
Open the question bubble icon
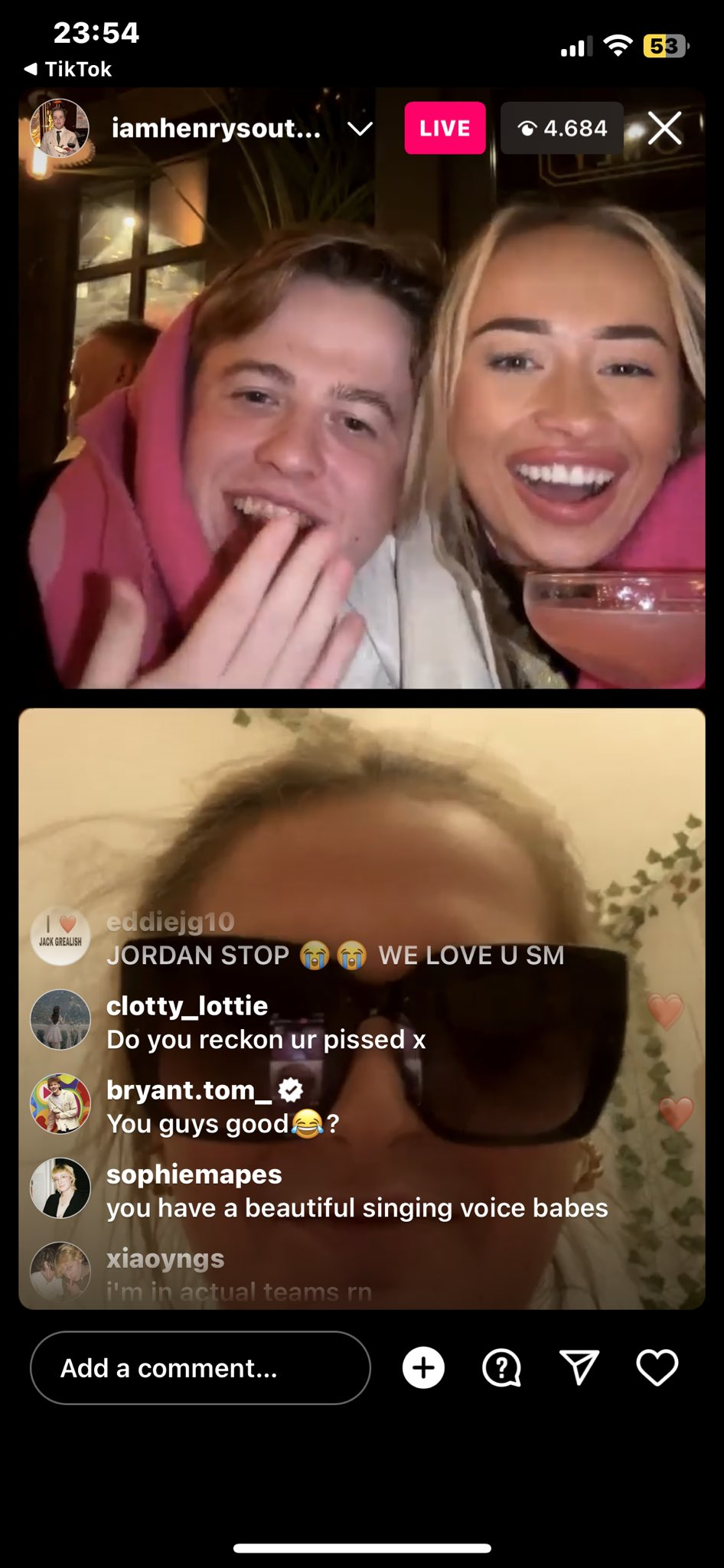click(x=501, y=1367)
